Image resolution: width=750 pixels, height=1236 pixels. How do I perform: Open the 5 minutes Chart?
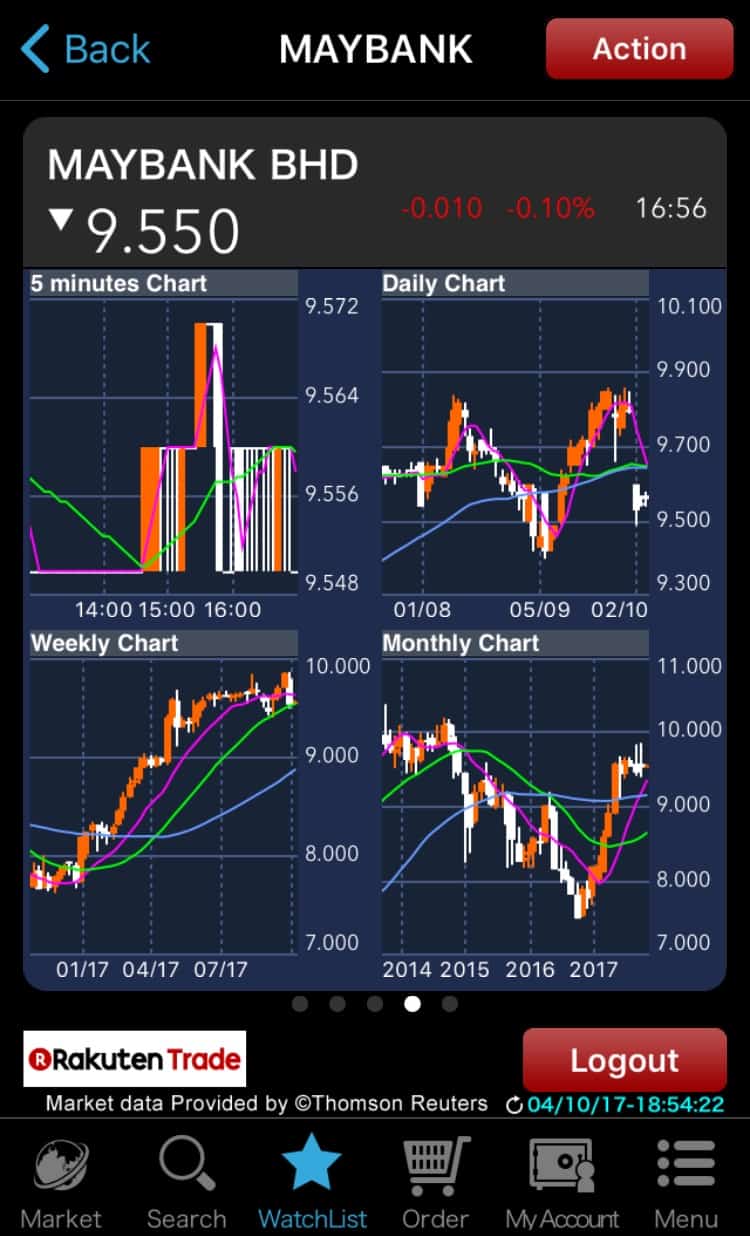coord(165,446)
